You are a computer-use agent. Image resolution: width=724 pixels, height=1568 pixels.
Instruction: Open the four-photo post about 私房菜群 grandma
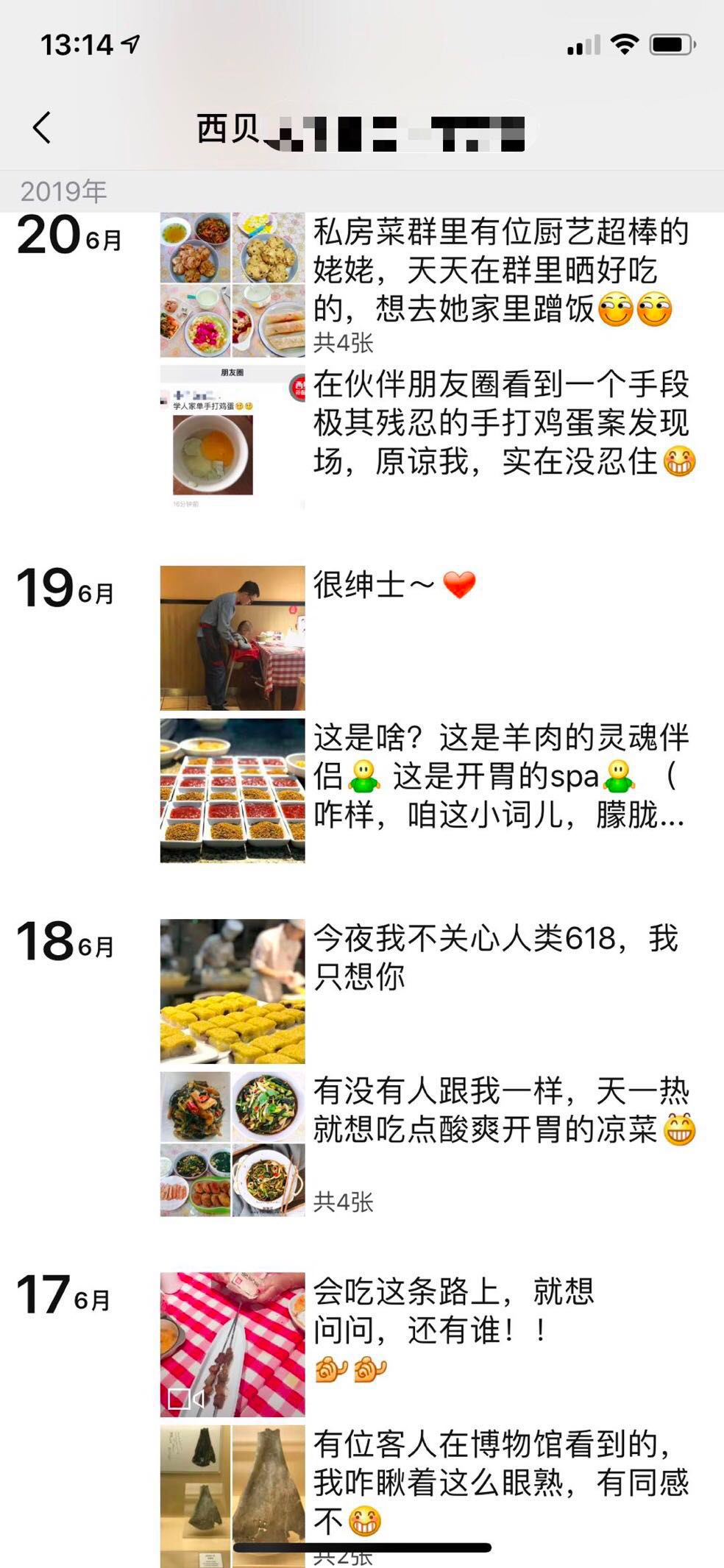[233, 285]
